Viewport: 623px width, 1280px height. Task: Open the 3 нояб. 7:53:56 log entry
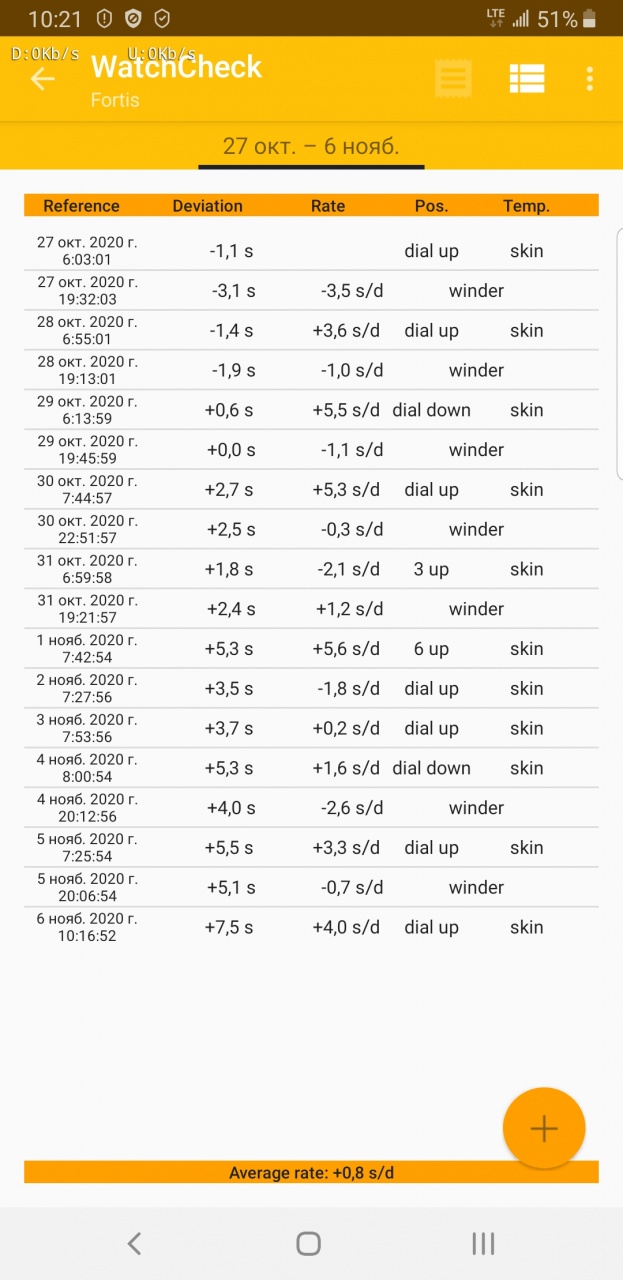[311, 728]
